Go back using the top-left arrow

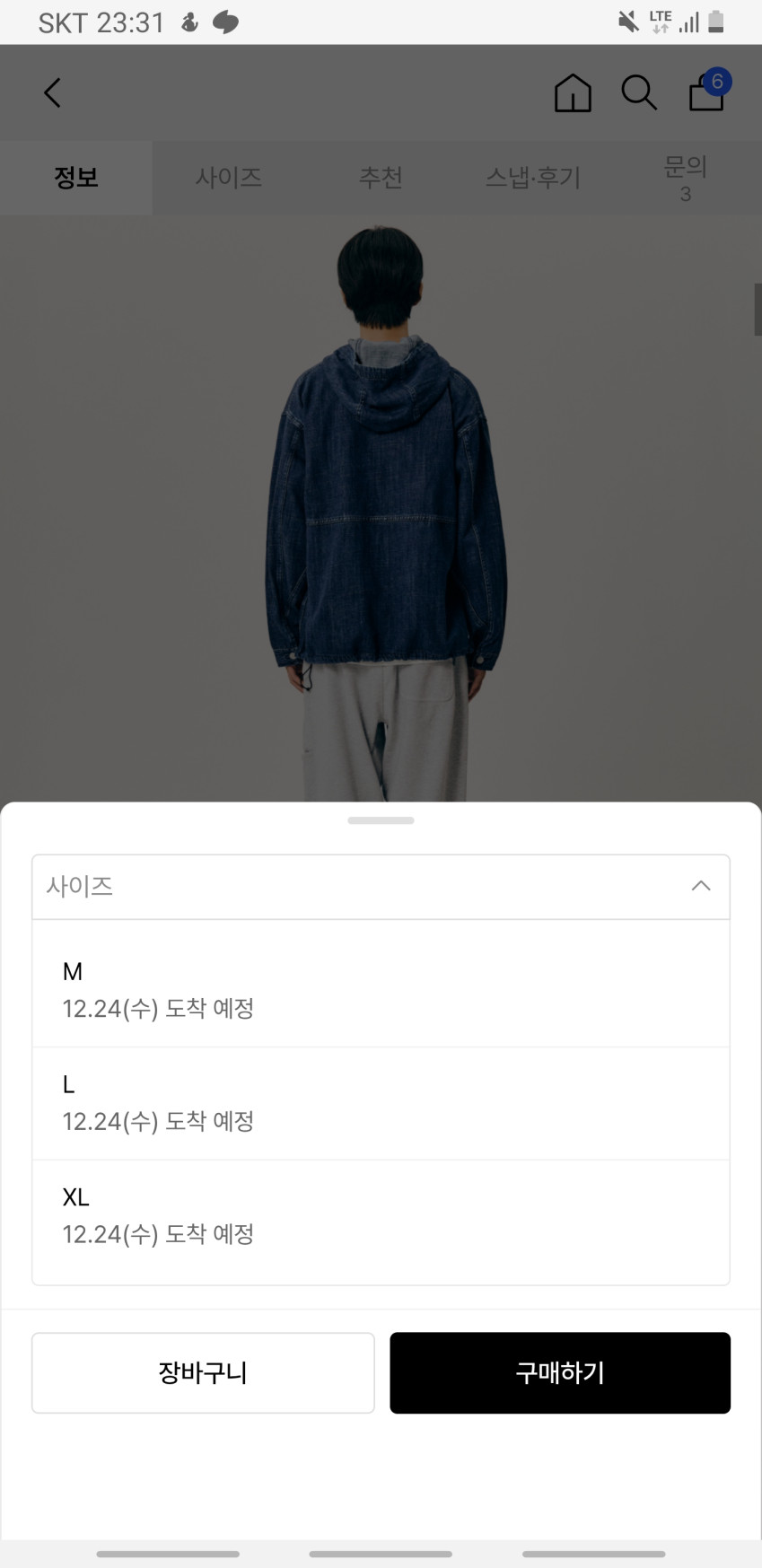52,92
